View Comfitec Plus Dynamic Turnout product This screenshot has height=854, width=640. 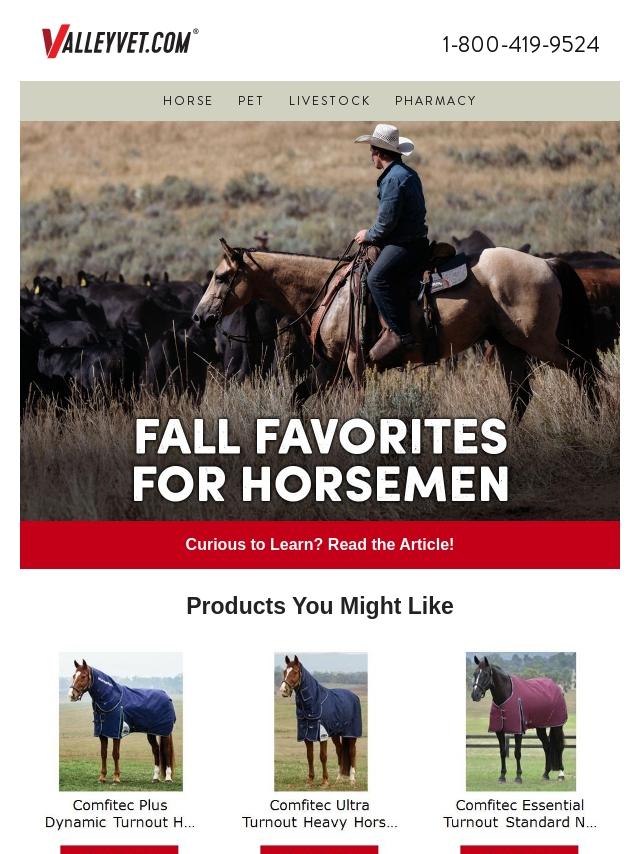coord(120,721)
